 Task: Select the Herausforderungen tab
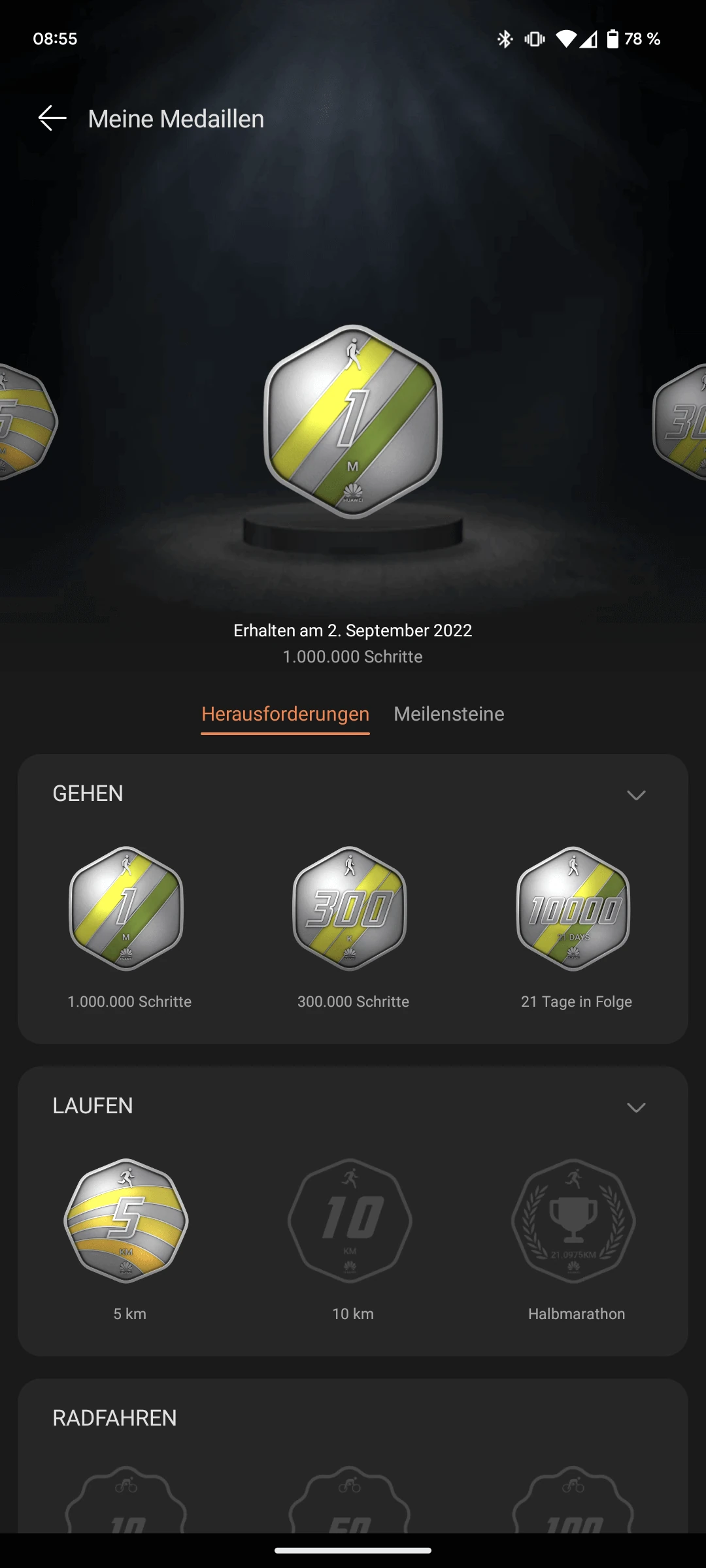click(285, 715)
